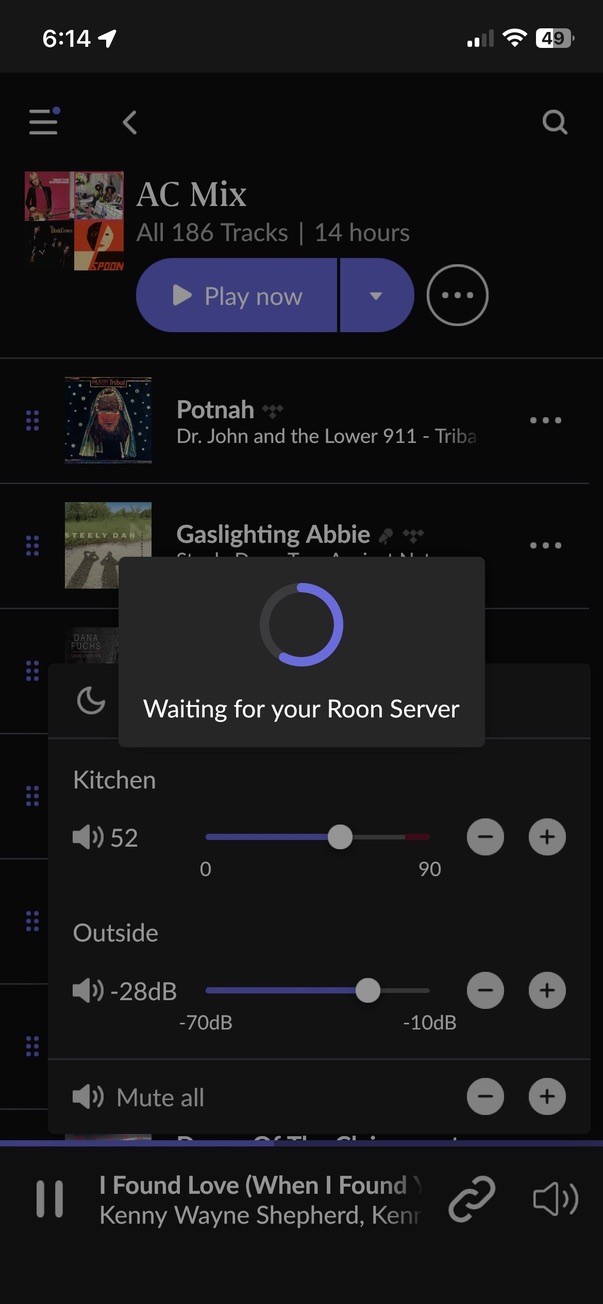The width and height of the screenshot is (603, 1304).
Task: Tap the Kitchen volume slider
Action: (317, 837)
